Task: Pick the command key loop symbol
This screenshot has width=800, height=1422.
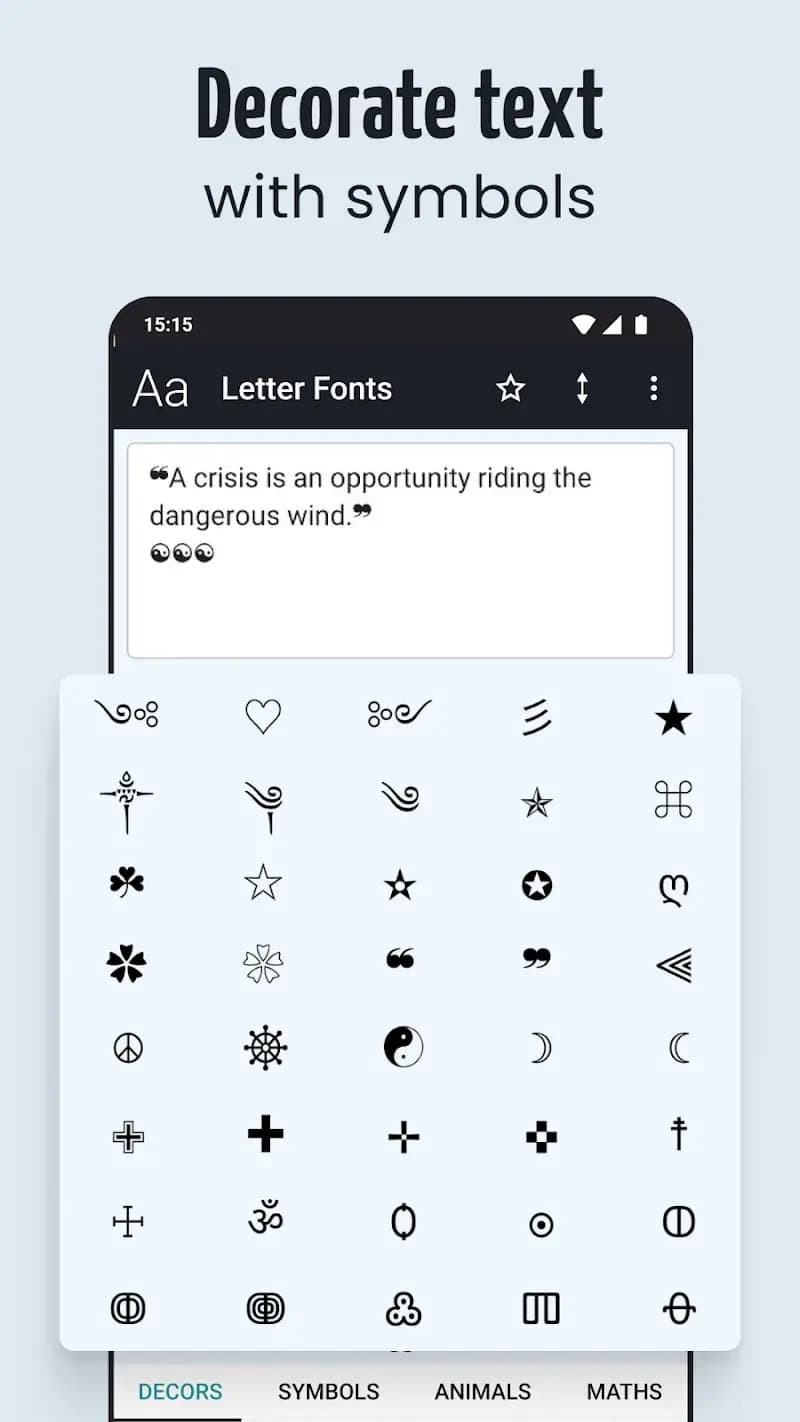Action: click(x=675, y=800)
